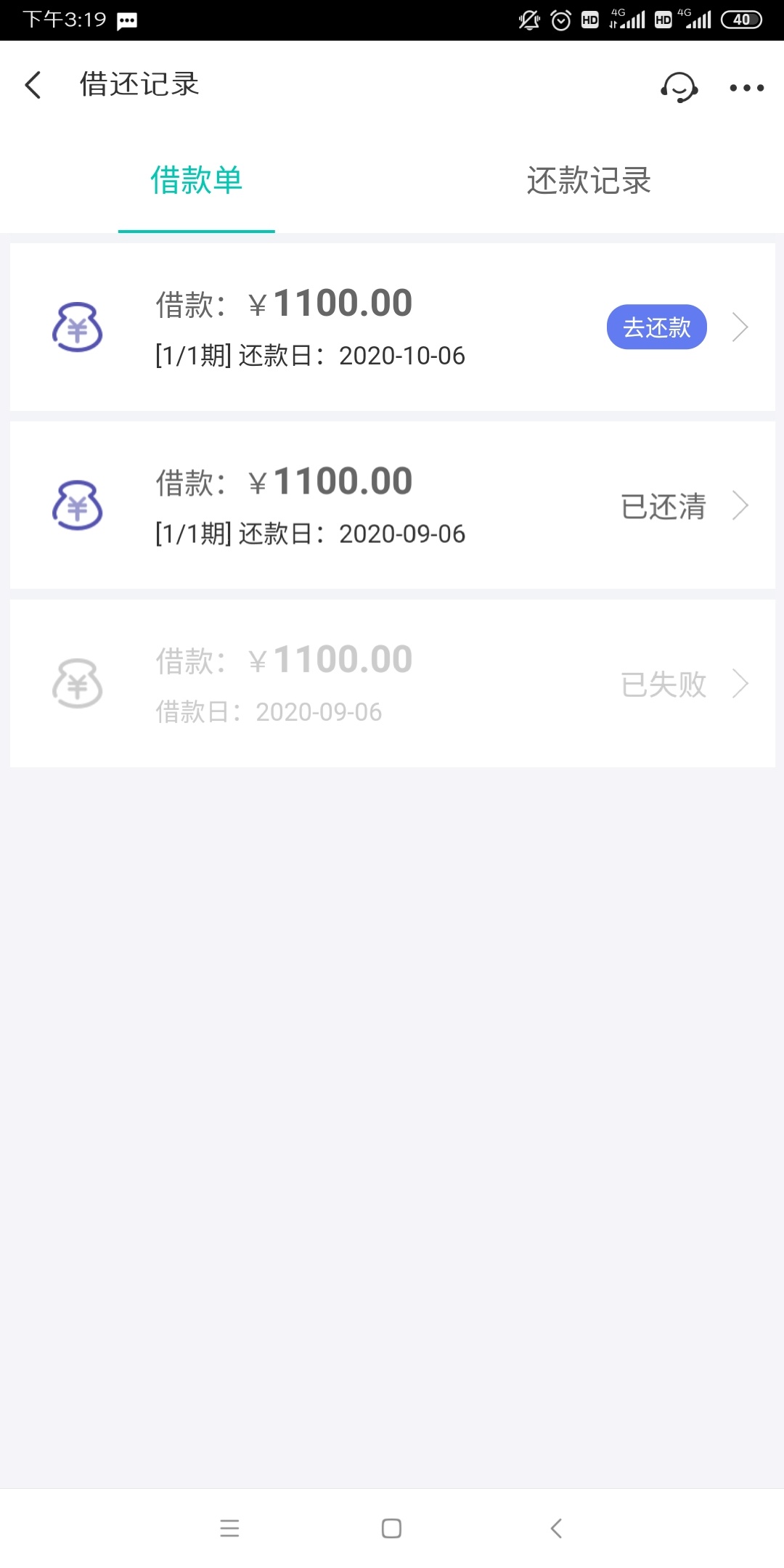Open the 已失败 loan record
This screenshot has height=1568, width=784.
[x=393, y=684]
